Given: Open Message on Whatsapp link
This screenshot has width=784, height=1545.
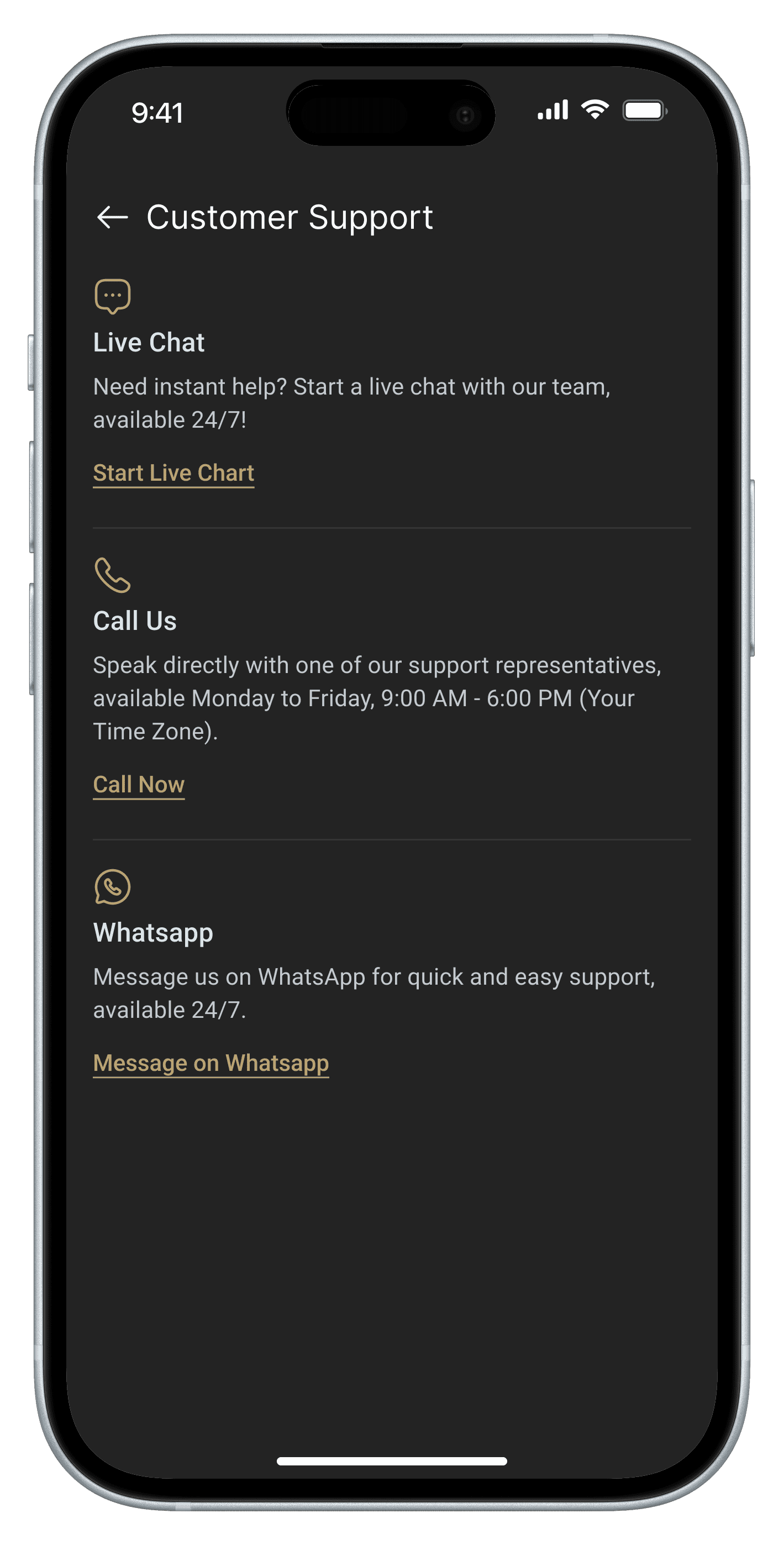Looking at the screenshot, I should (x=211, y=1063).
